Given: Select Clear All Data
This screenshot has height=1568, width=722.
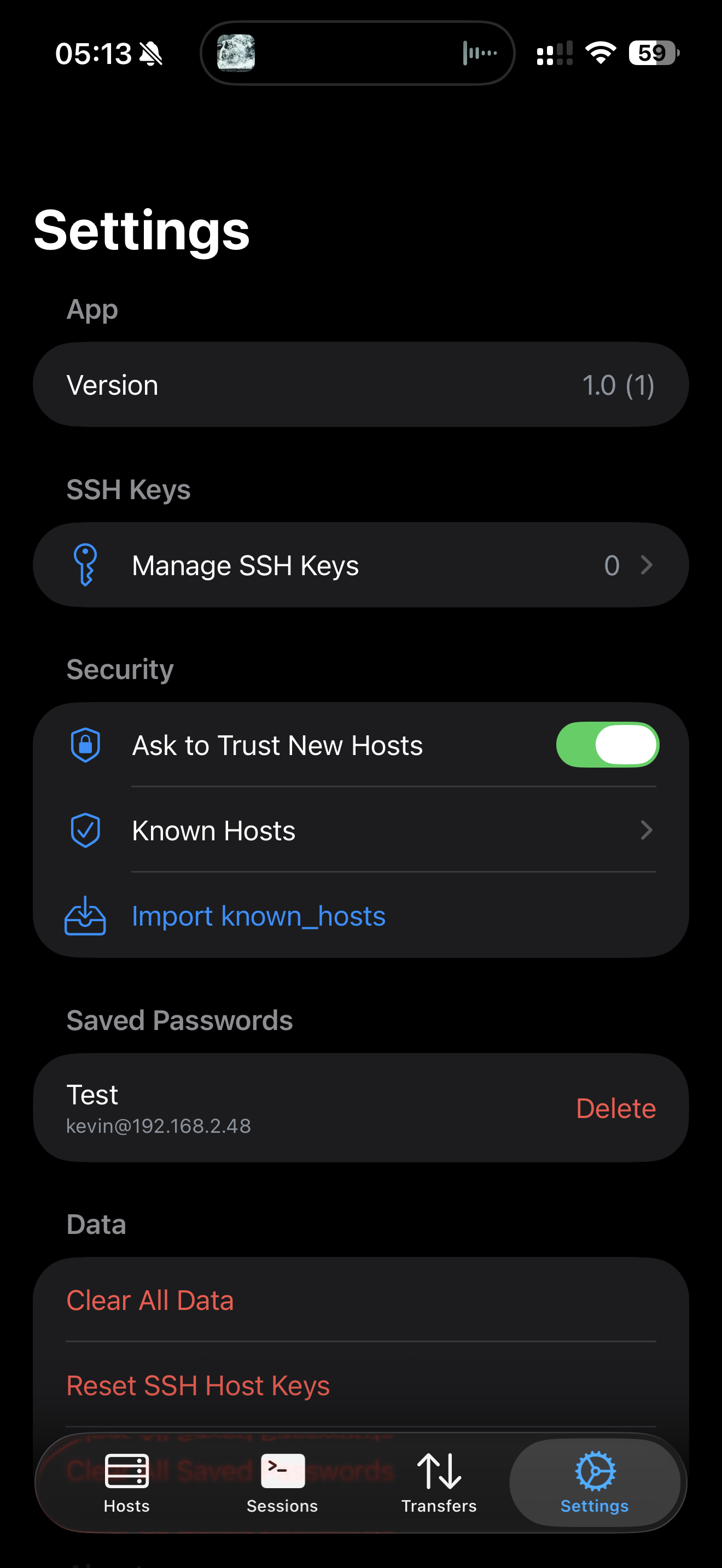Looking at the screenshot, I should tap(150, 1300).
